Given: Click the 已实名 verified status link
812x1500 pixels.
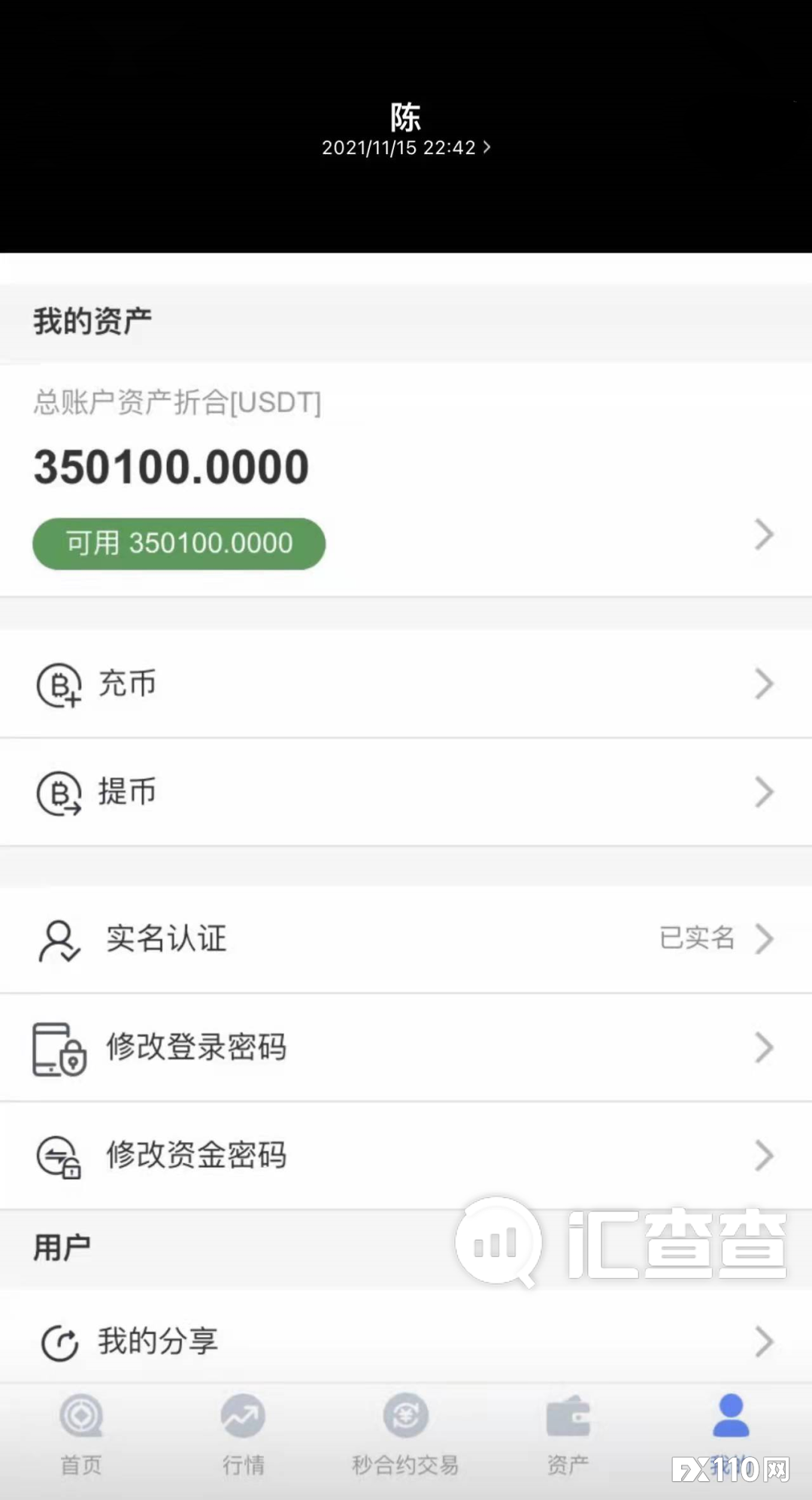Looking at the screenshot, I should [x=695, y=938].
